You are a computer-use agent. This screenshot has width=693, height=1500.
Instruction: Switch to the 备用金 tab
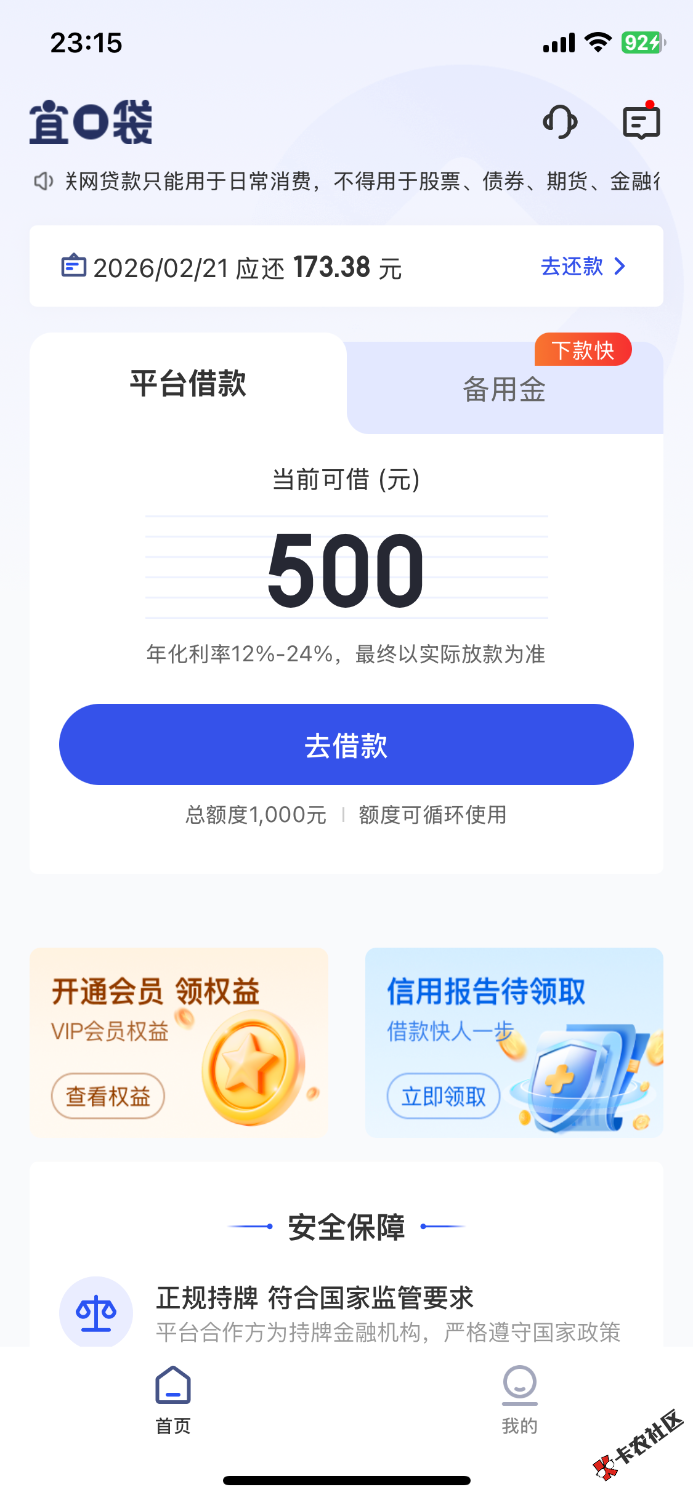[504, 390]
